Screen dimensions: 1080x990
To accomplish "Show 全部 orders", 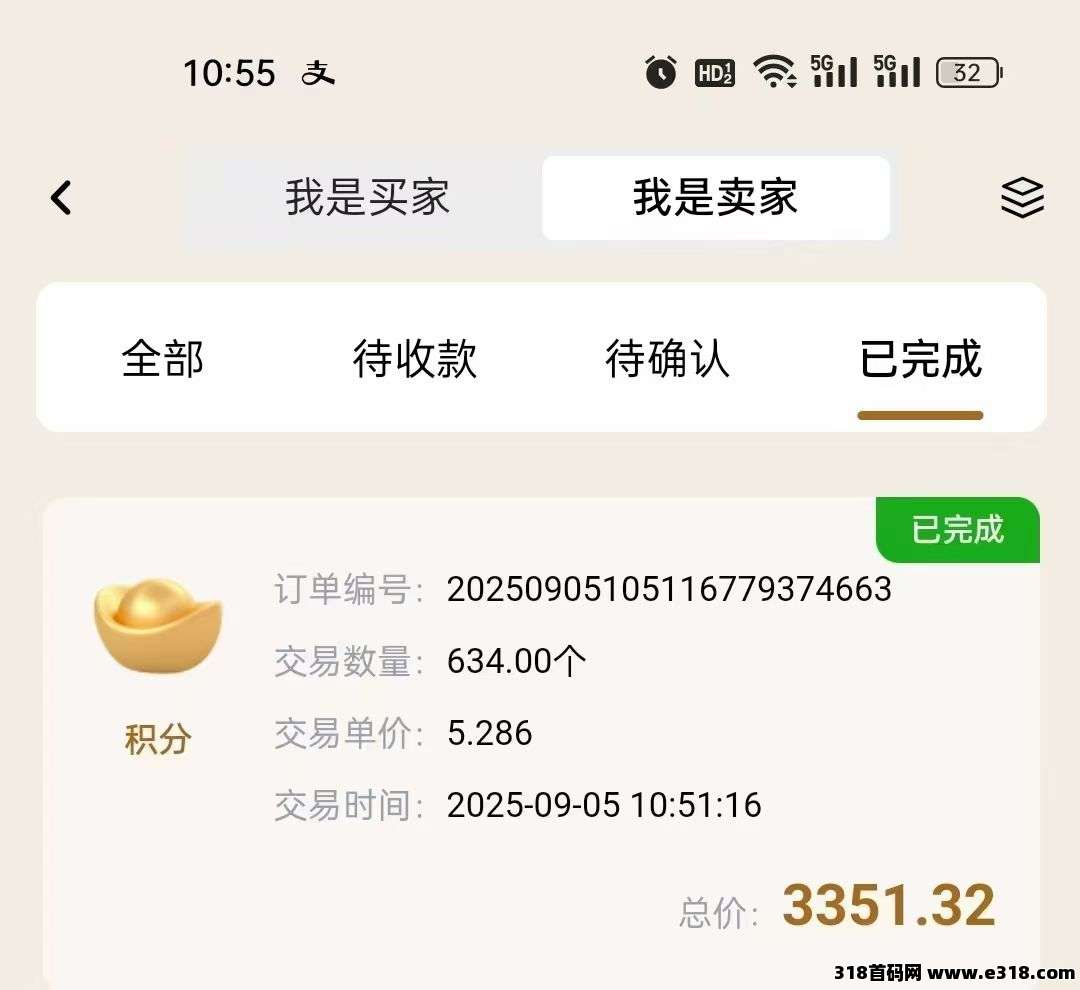I will point(163,359).
